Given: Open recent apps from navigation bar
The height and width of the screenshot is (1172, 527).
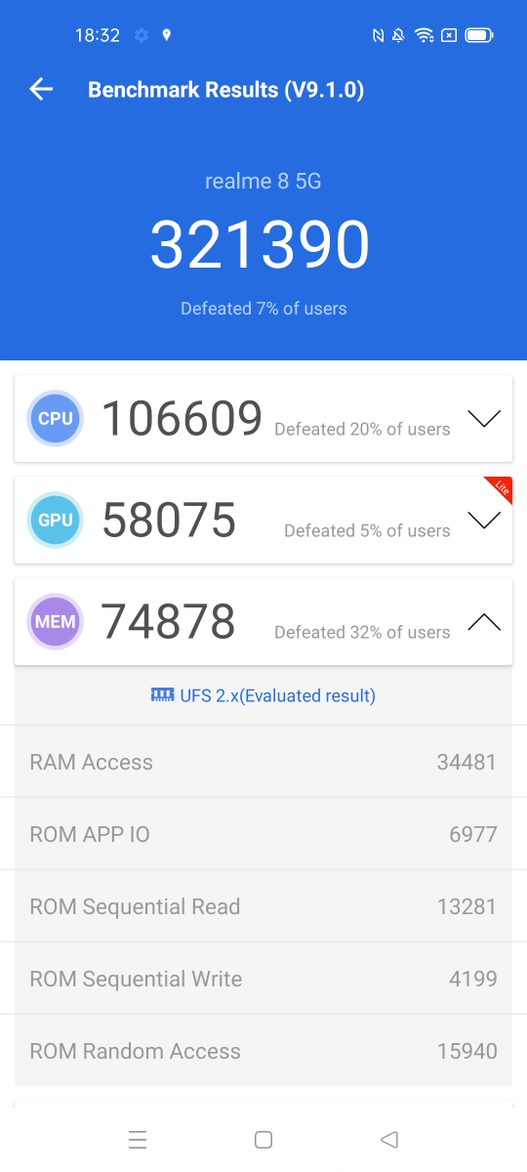Looking at the screenshot, I should [x=138, y=1139].
